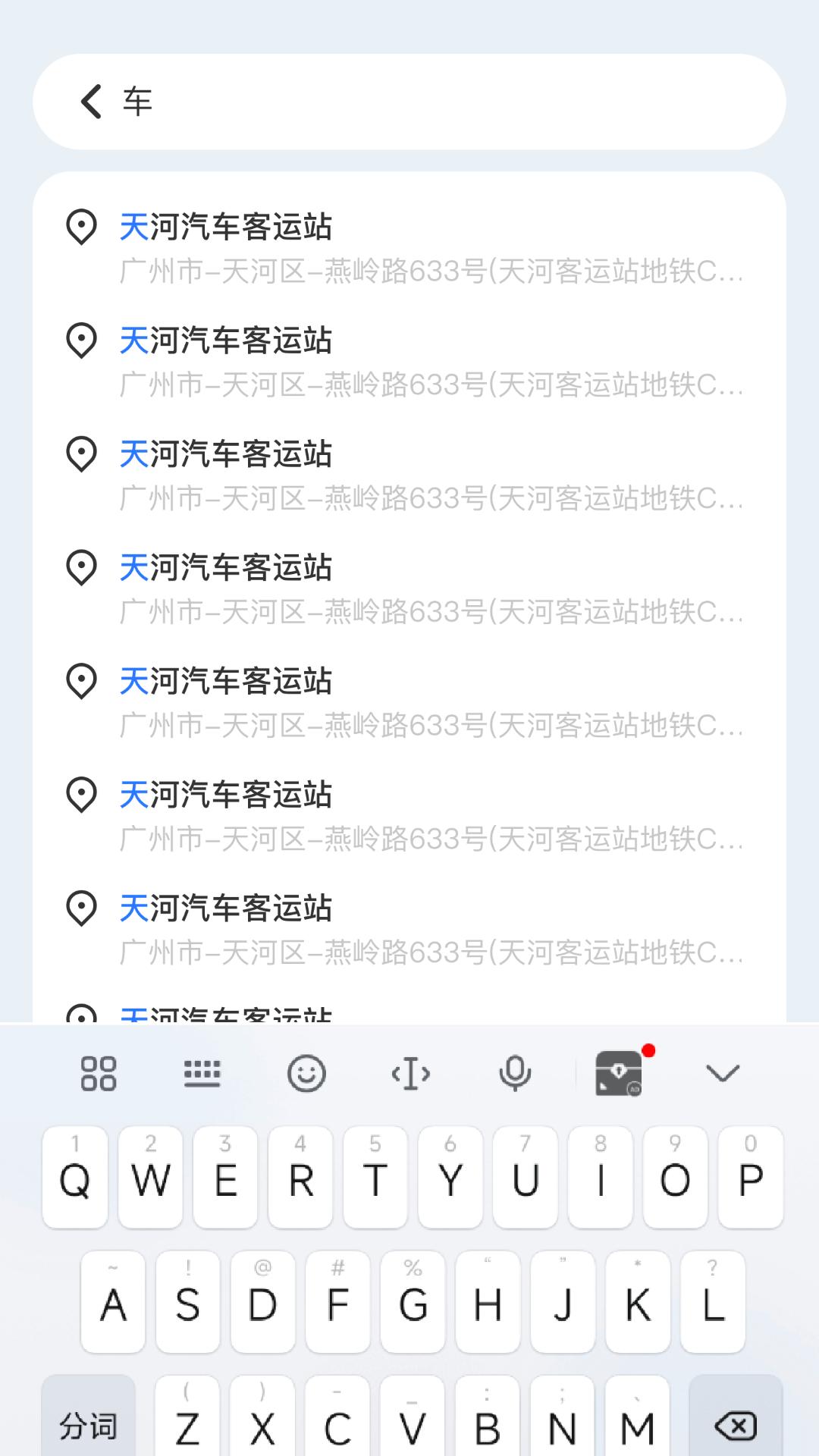Image resolution: width=819 pixels, height=1456 pixels.
Task: Switch to the number keyboard layout icon
Action: pos(202,1073)
